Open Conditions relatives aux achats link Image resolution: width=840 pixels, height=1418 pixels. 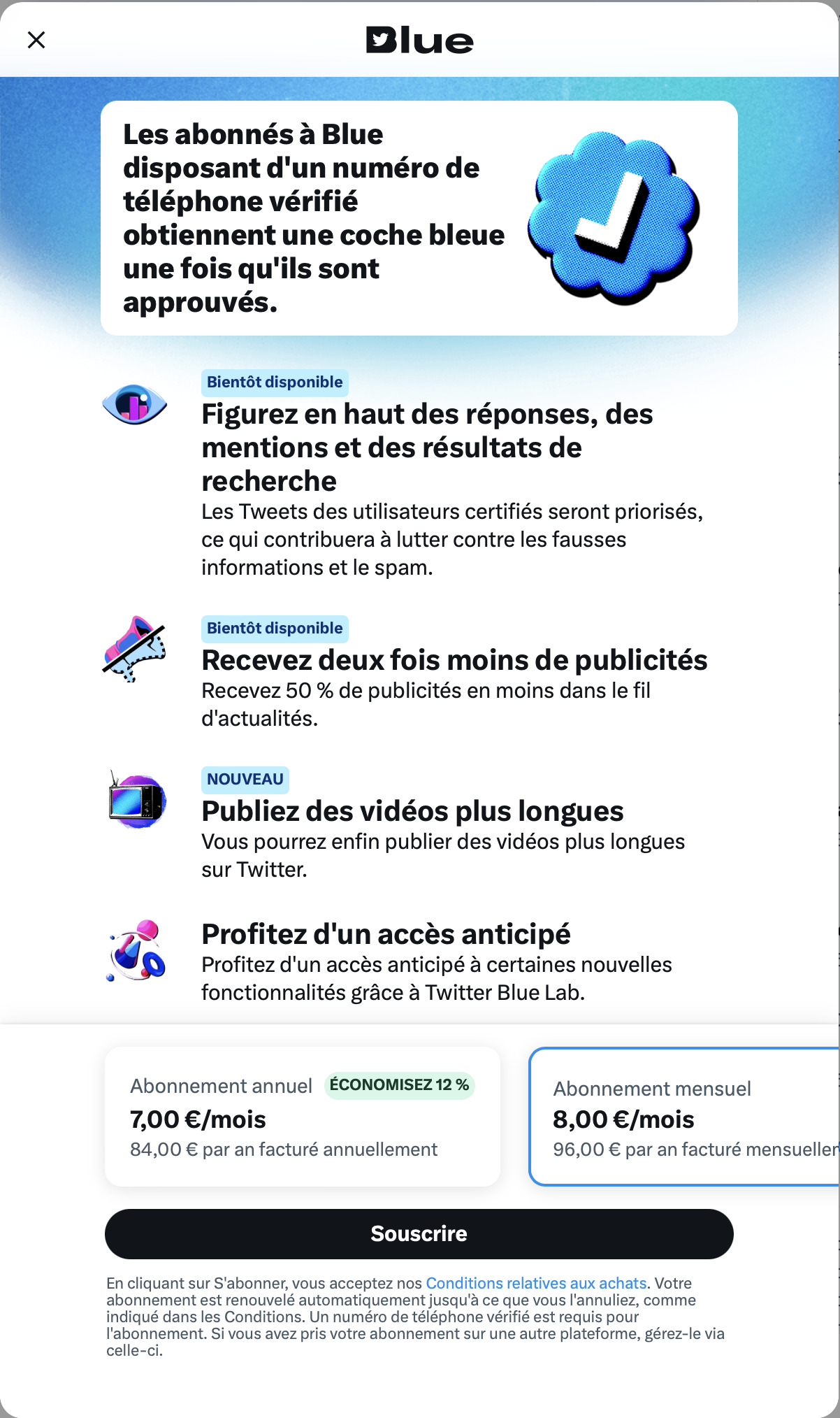(x=536, y=1283)
